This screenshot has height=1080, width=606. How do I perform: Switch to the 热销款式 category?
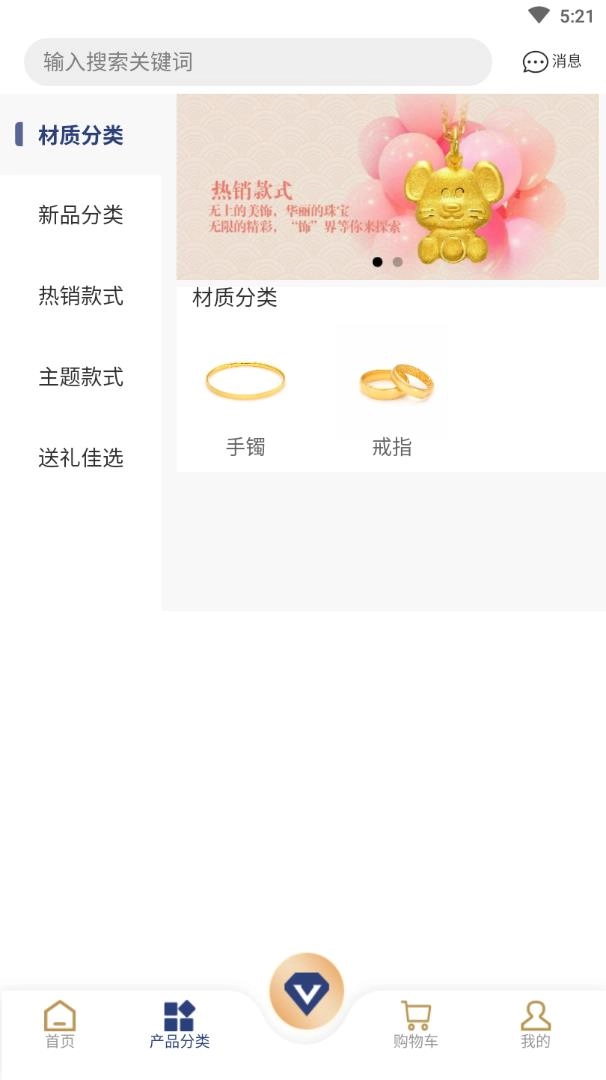pyautogui.click(x=80, y=296)
